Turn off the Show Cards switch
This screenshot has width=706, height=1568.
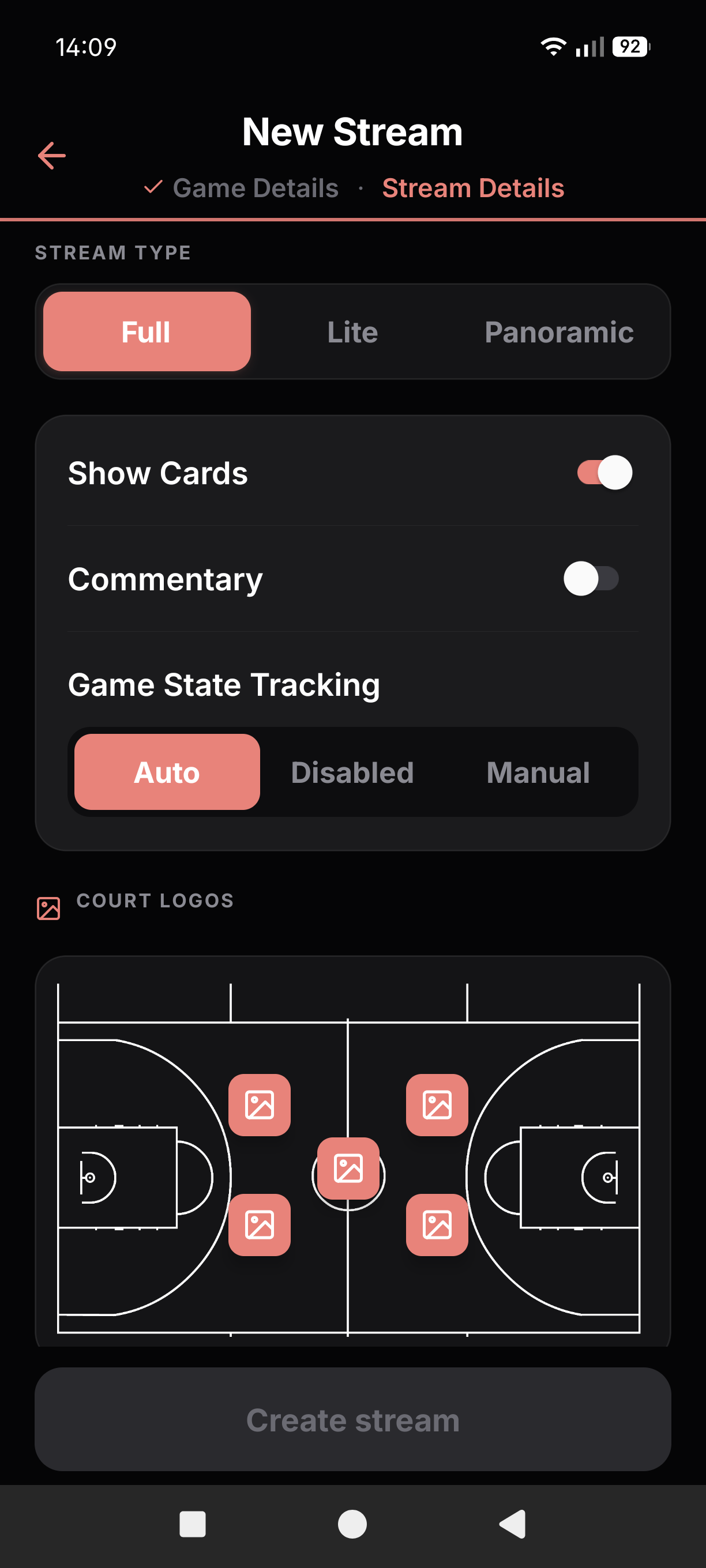tap(604, 473)
